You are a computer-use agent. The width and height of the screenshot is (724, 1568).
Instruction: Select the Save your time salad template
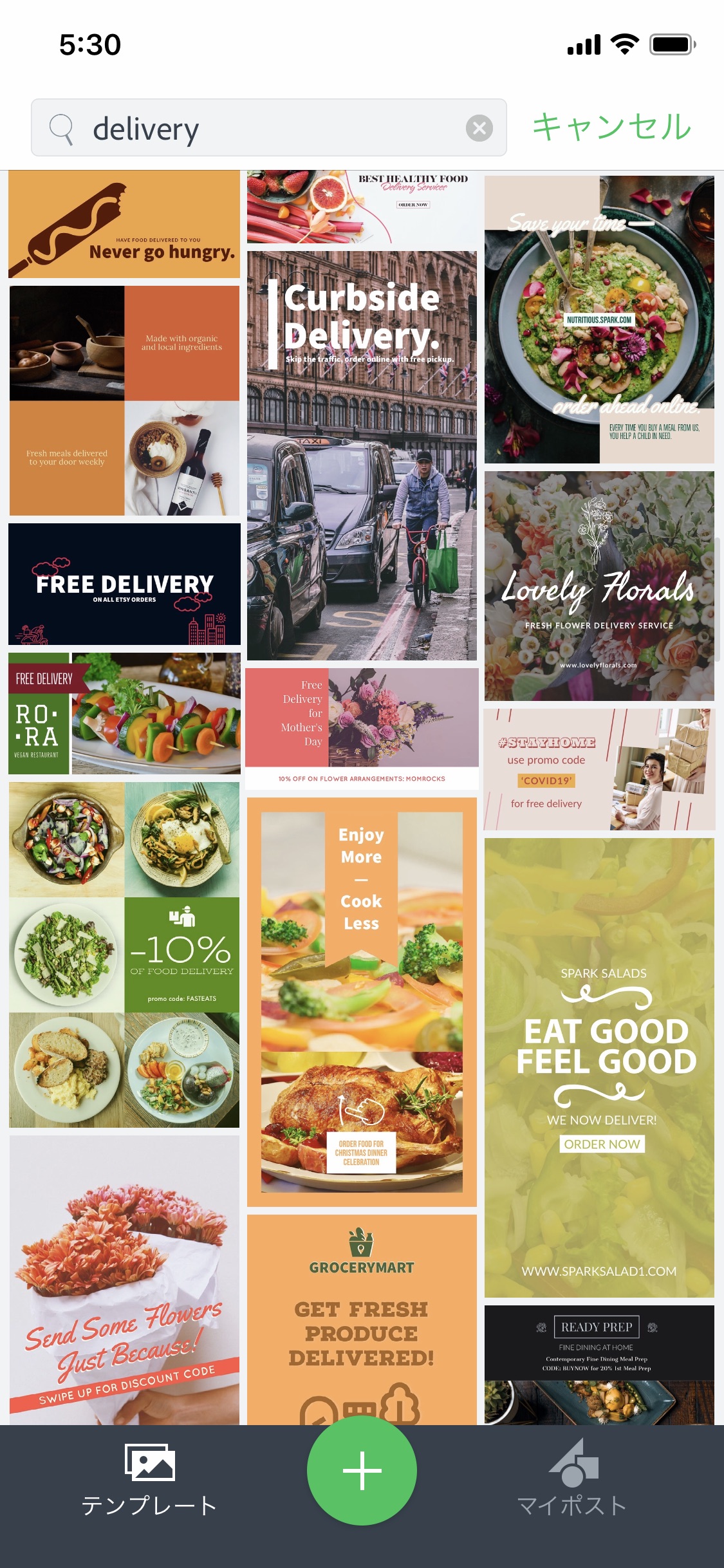tap(599, 319)
